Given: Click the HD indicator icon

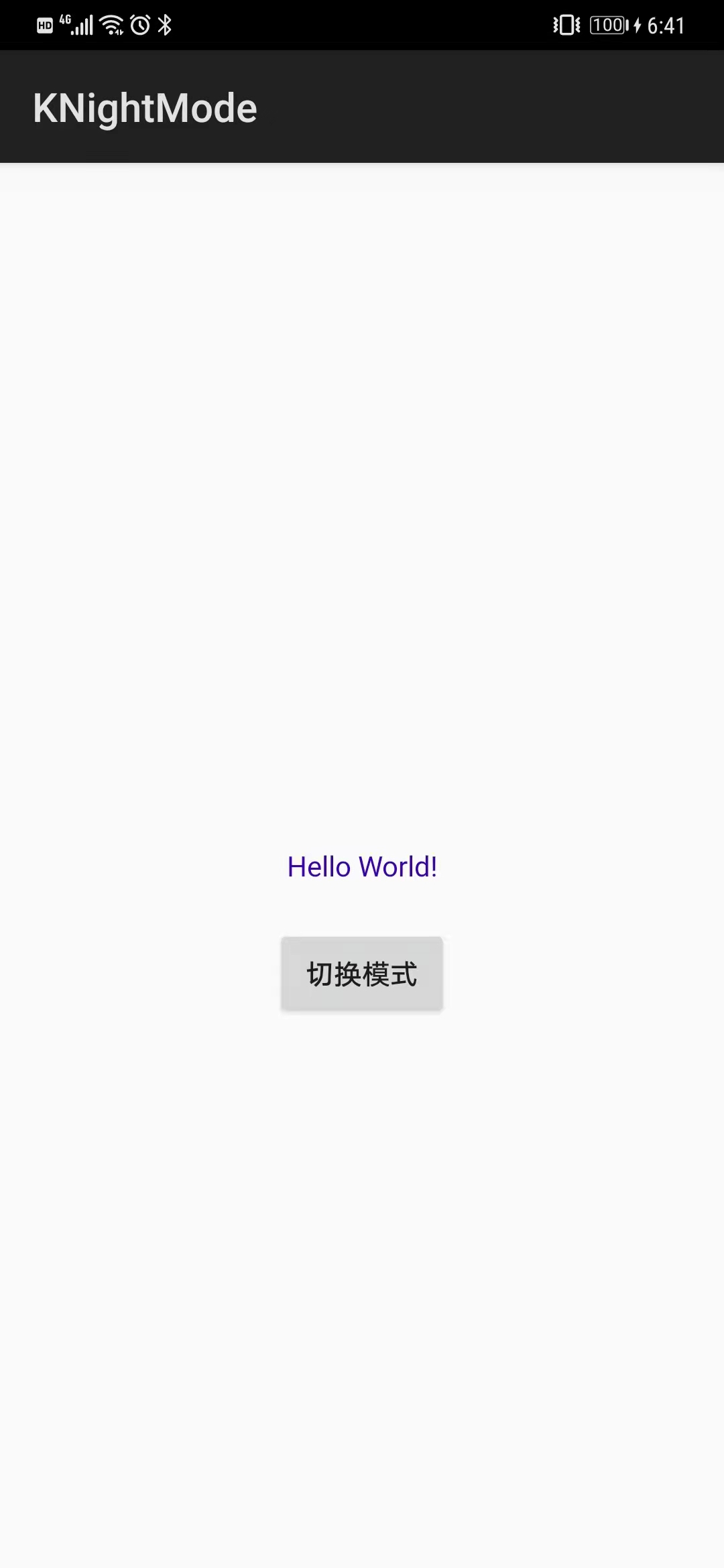Looking at the screenshot, I should tap(44, 24).
